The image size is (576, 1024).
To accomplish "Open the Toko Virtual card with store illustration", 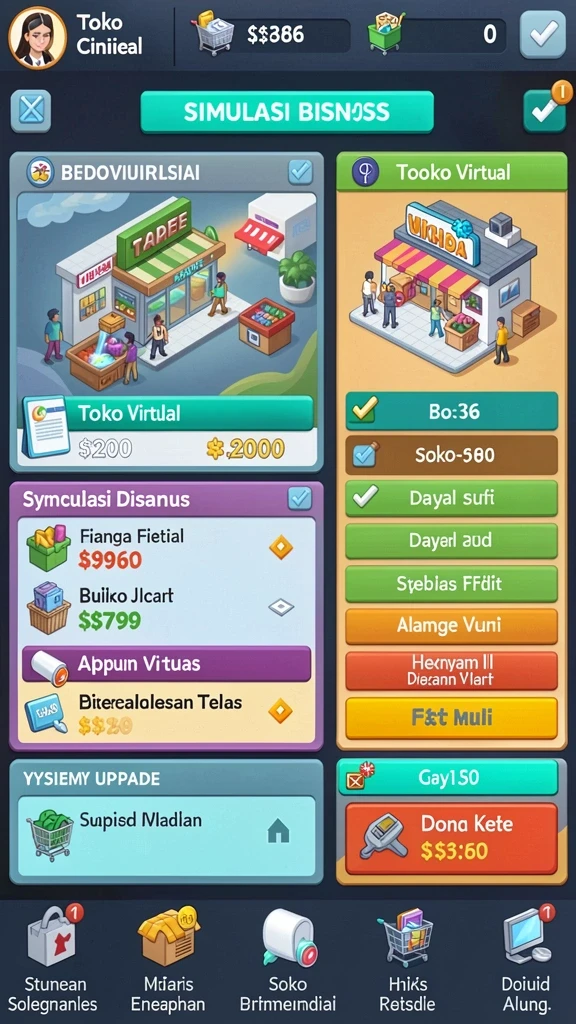I will (167, 312).
